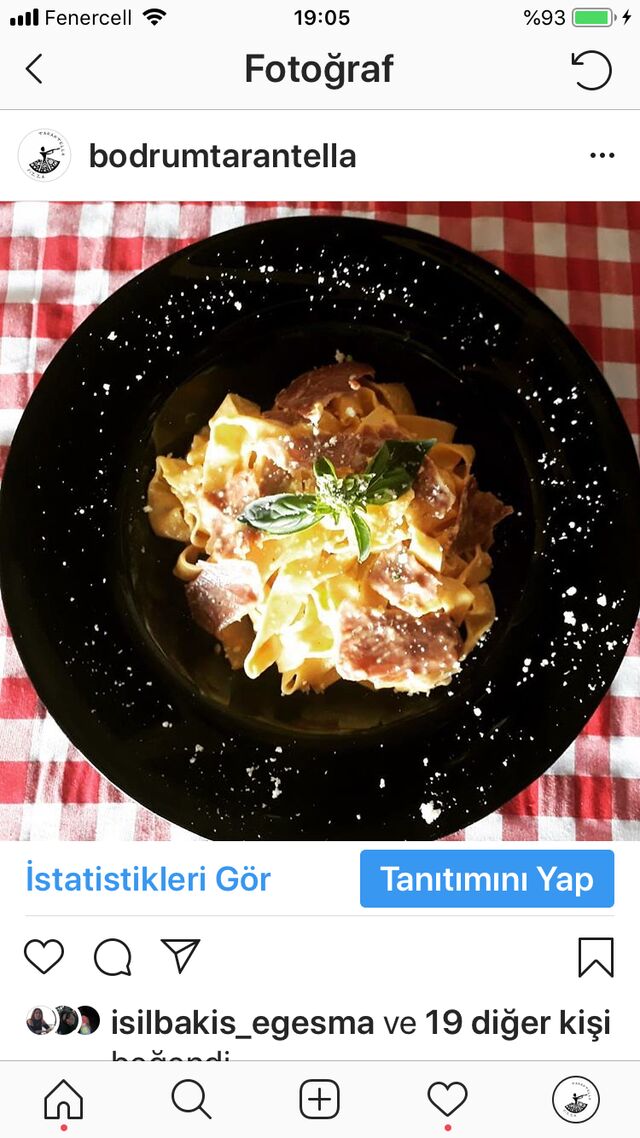Open the post's three-dot options menu

pos(602,156)
